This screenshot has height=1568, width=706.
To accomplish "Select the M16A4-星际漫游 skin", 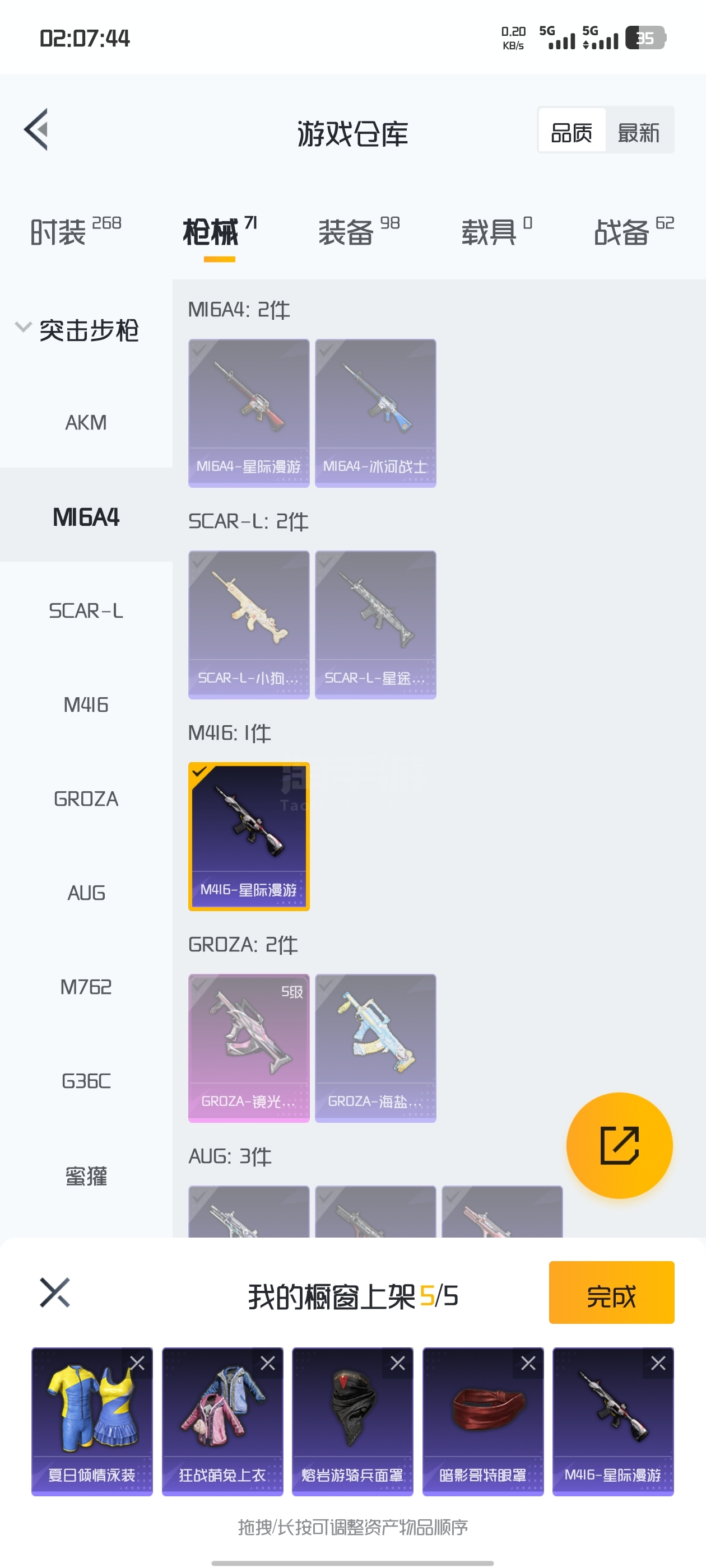I will (x=249, y=413).
